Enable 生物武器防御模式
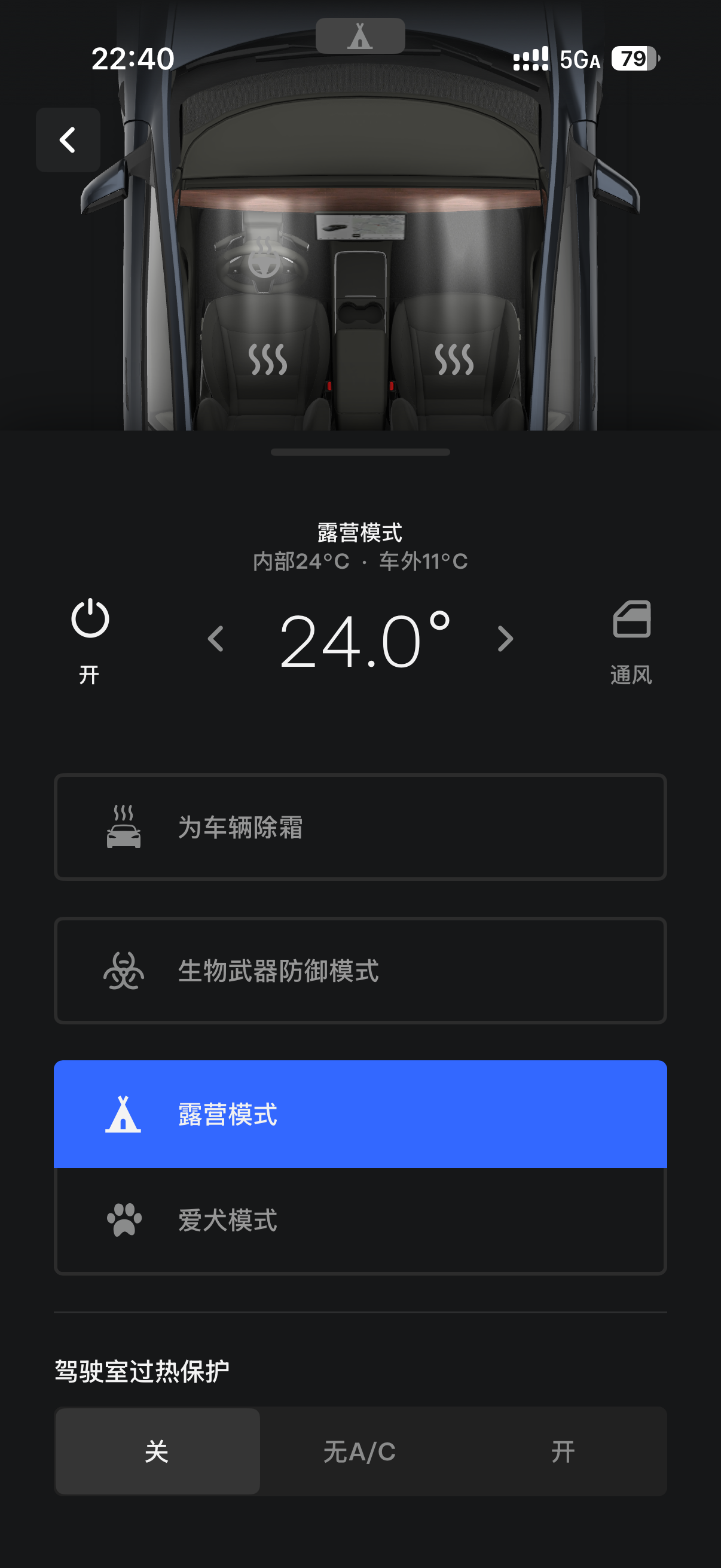This screenshot has width=721, height=1568. point(360,971)
